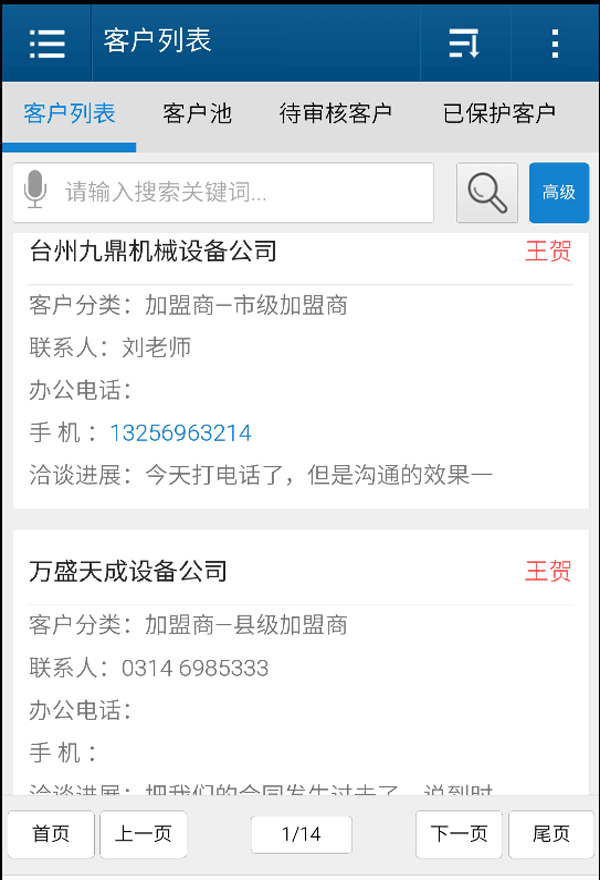Switch to the 客户池 tab

pyautogui.click(x=197, y=113)
